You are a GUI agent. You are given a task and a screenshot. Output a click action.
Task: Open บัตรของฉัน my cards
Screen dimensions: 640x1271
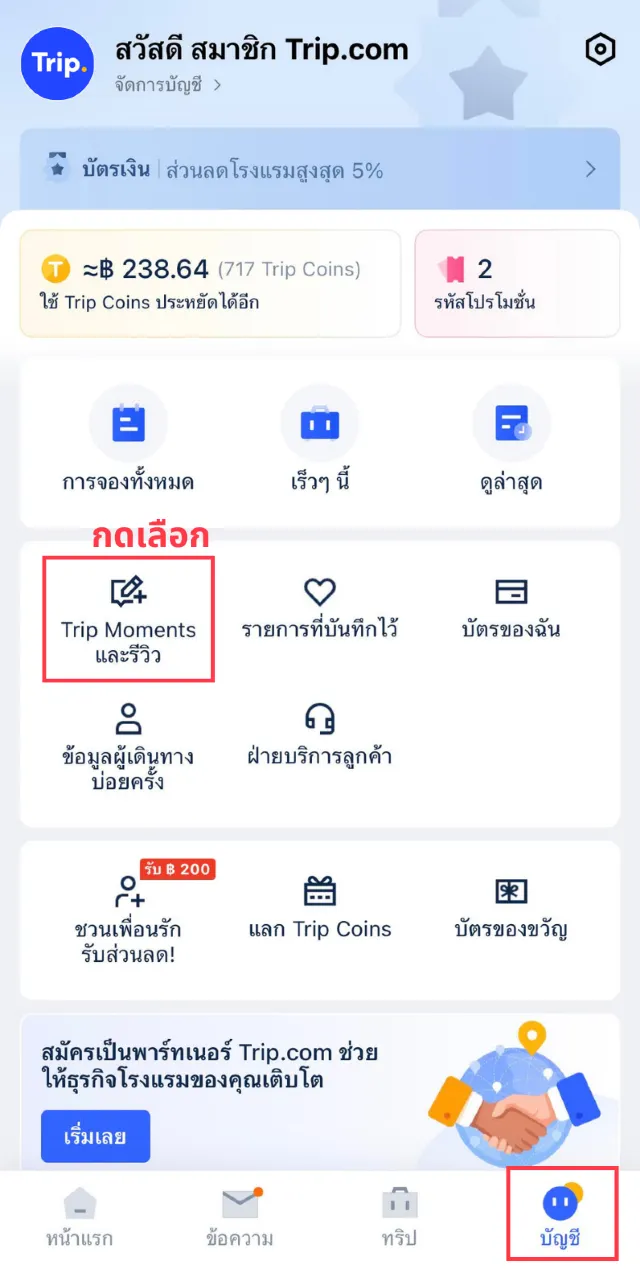(x=511, y=608)
